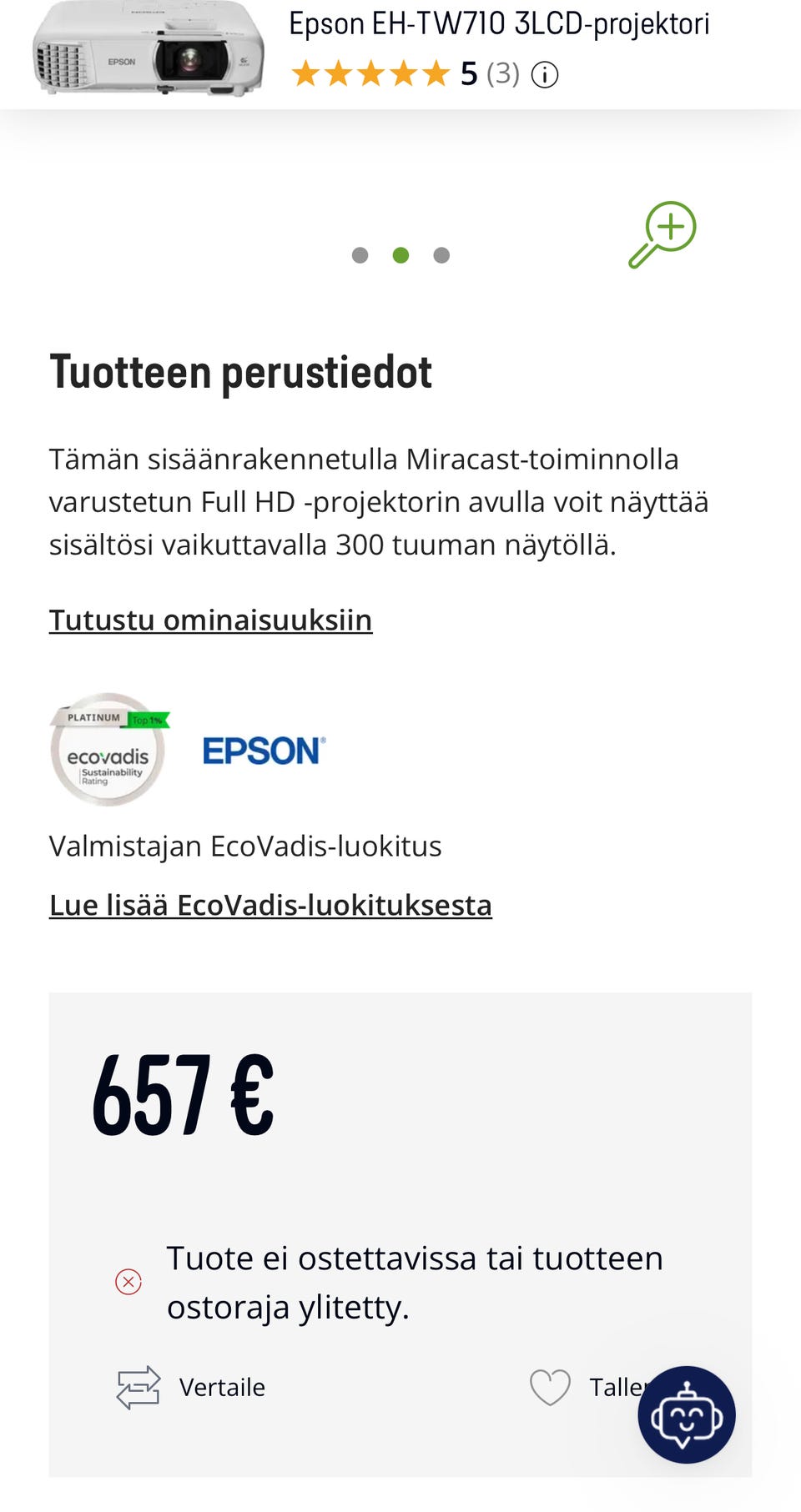The width and height of the screenshot is (801, 1512).
Task: Open the EcoVadis Platinum badge
Action: 108,749
